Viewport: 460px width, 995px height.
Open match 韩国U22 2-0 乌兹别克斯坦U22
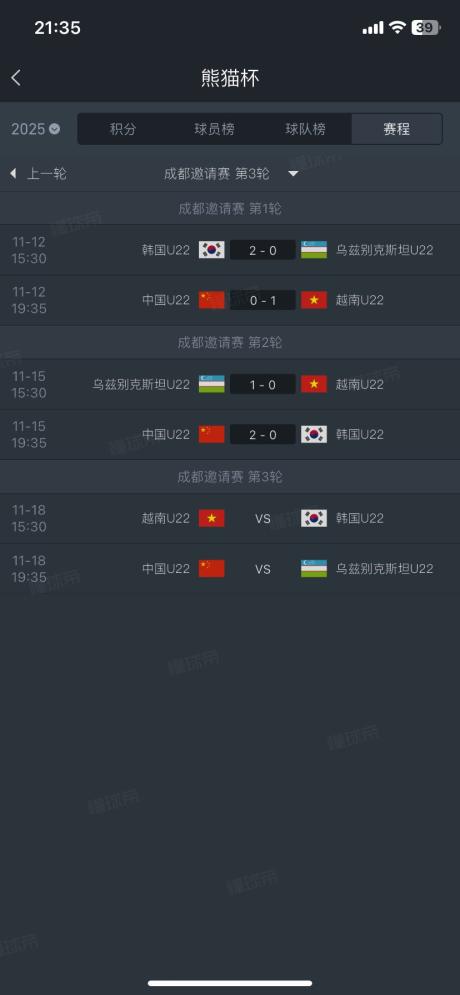230,250
